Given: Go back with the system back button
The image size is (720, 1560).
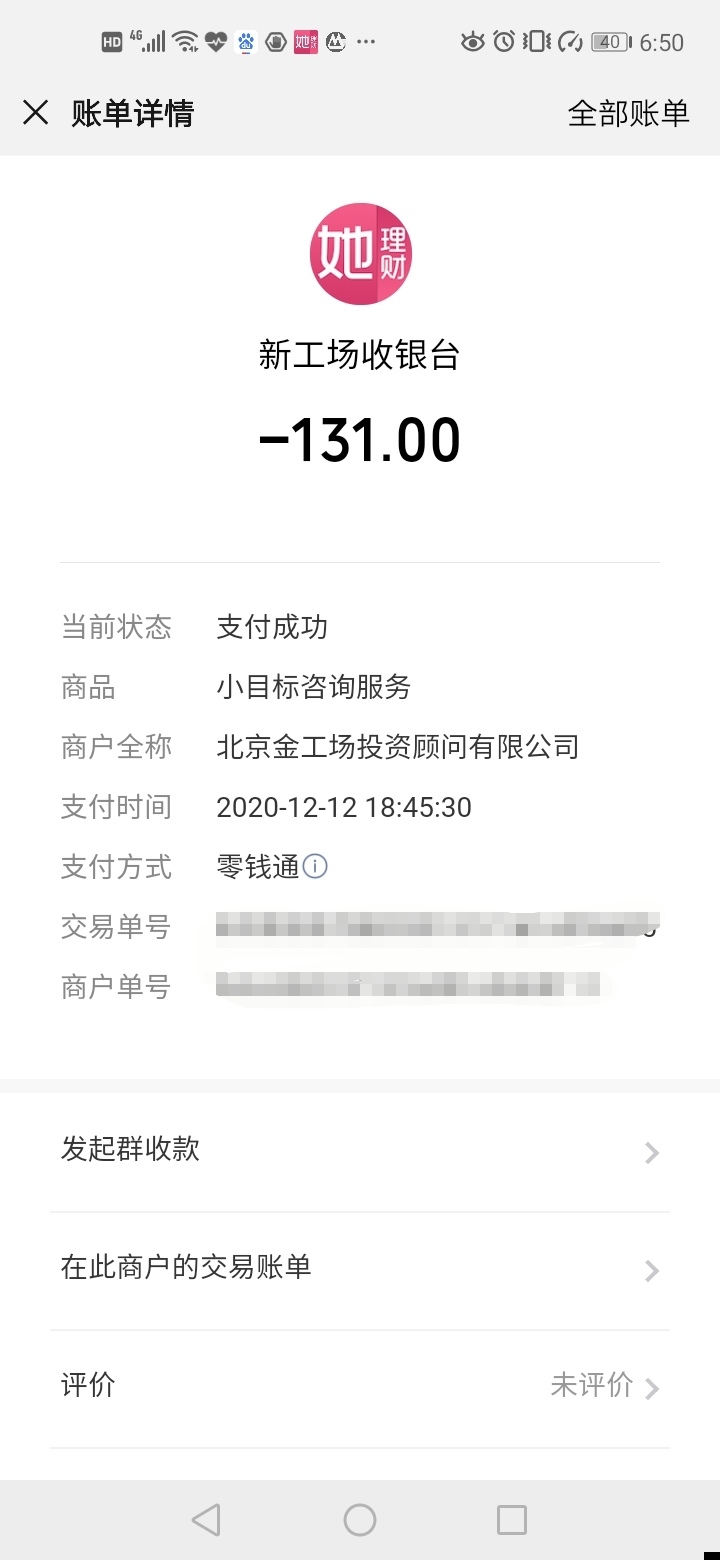Looking at the screenshot, I should (x=206, y=1520).
